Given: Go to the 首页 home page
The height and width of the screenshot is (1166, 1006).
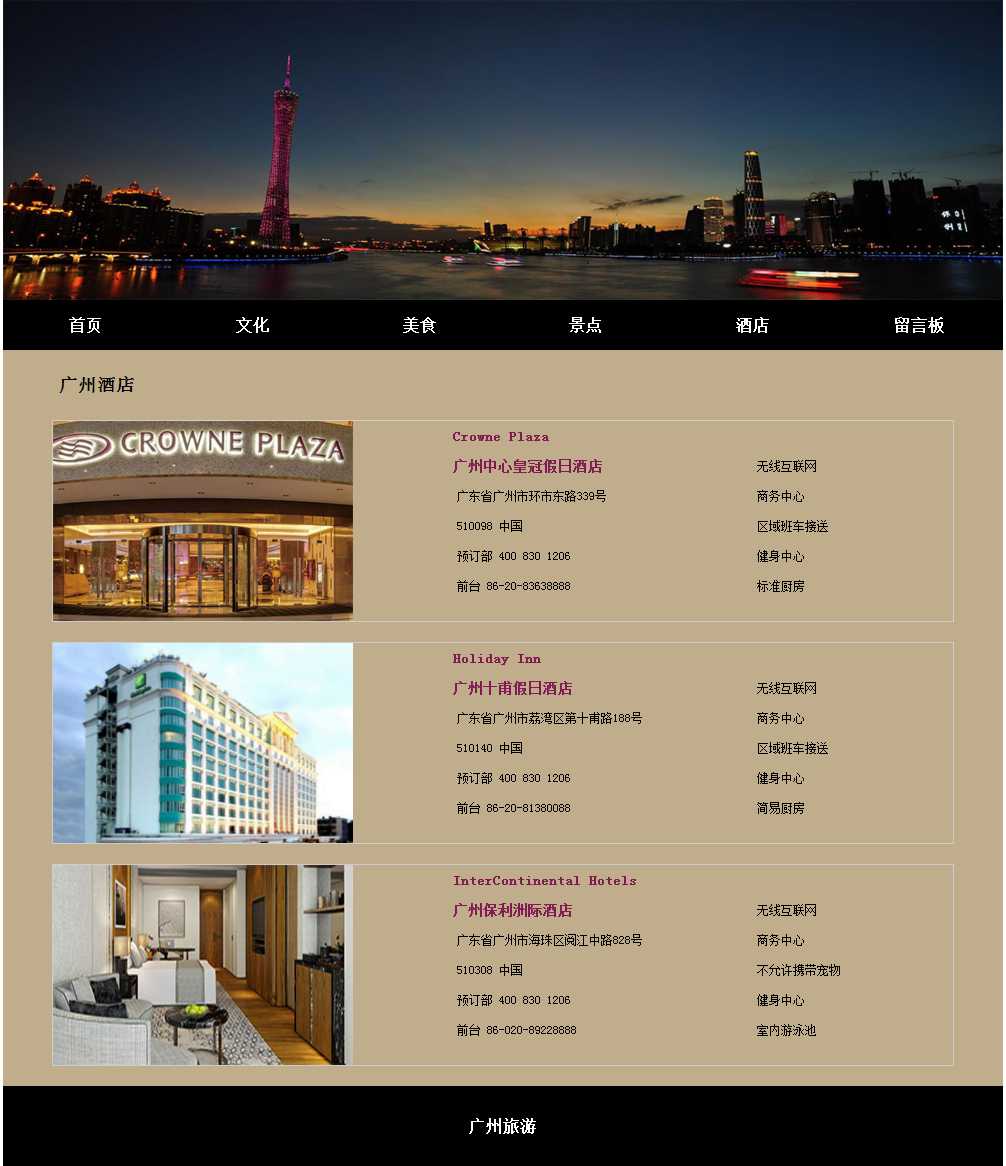Looking at the screenshot, I should click(x=85, y=325).
